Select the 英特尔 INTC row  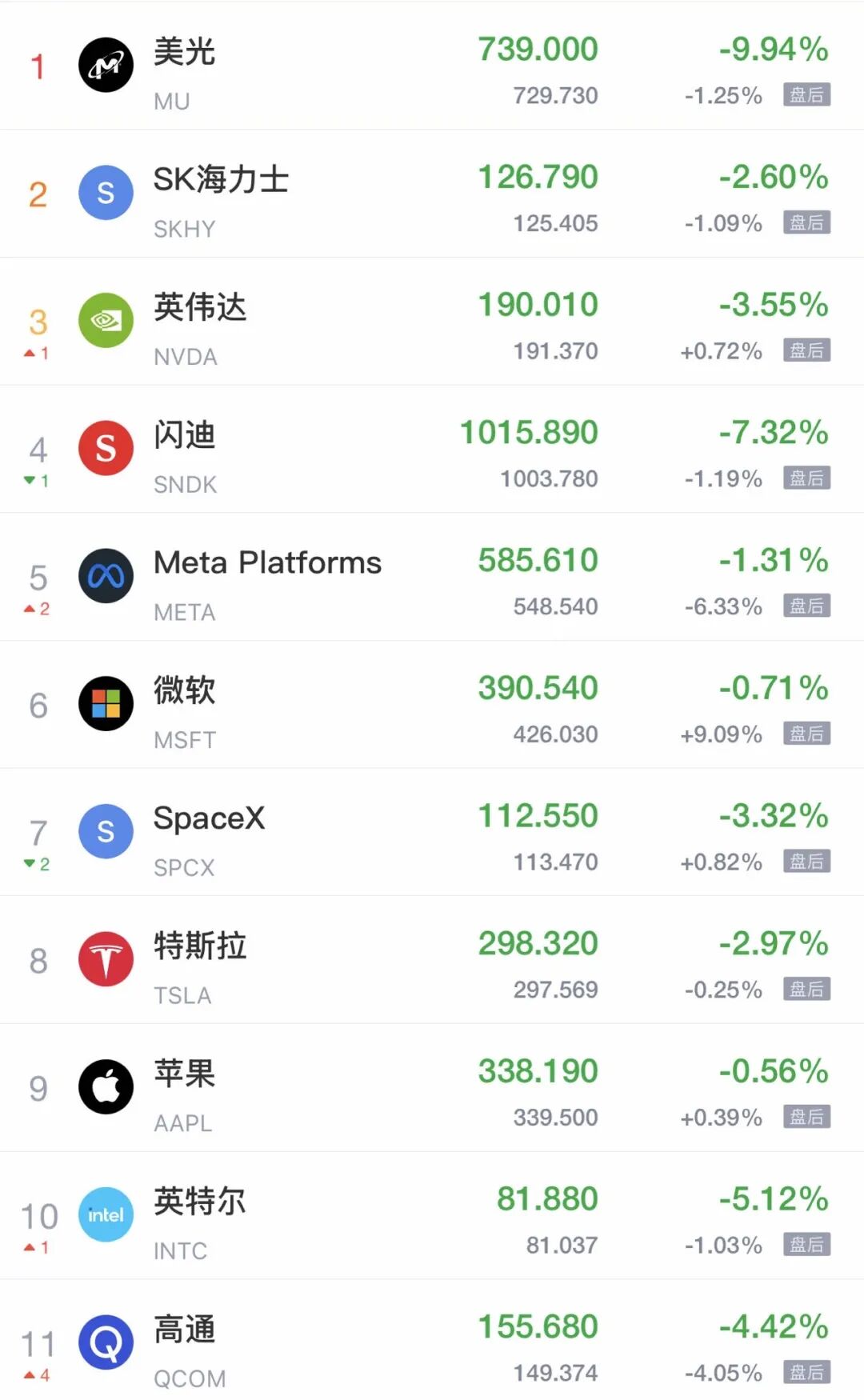tap(432, 1215)
